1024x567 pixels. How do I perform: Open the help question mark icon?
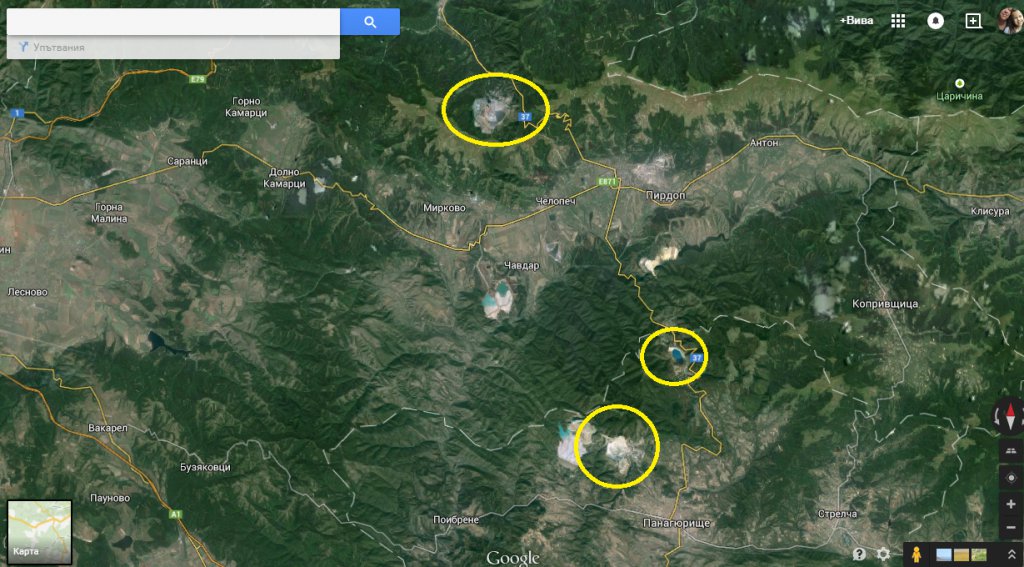859,553
